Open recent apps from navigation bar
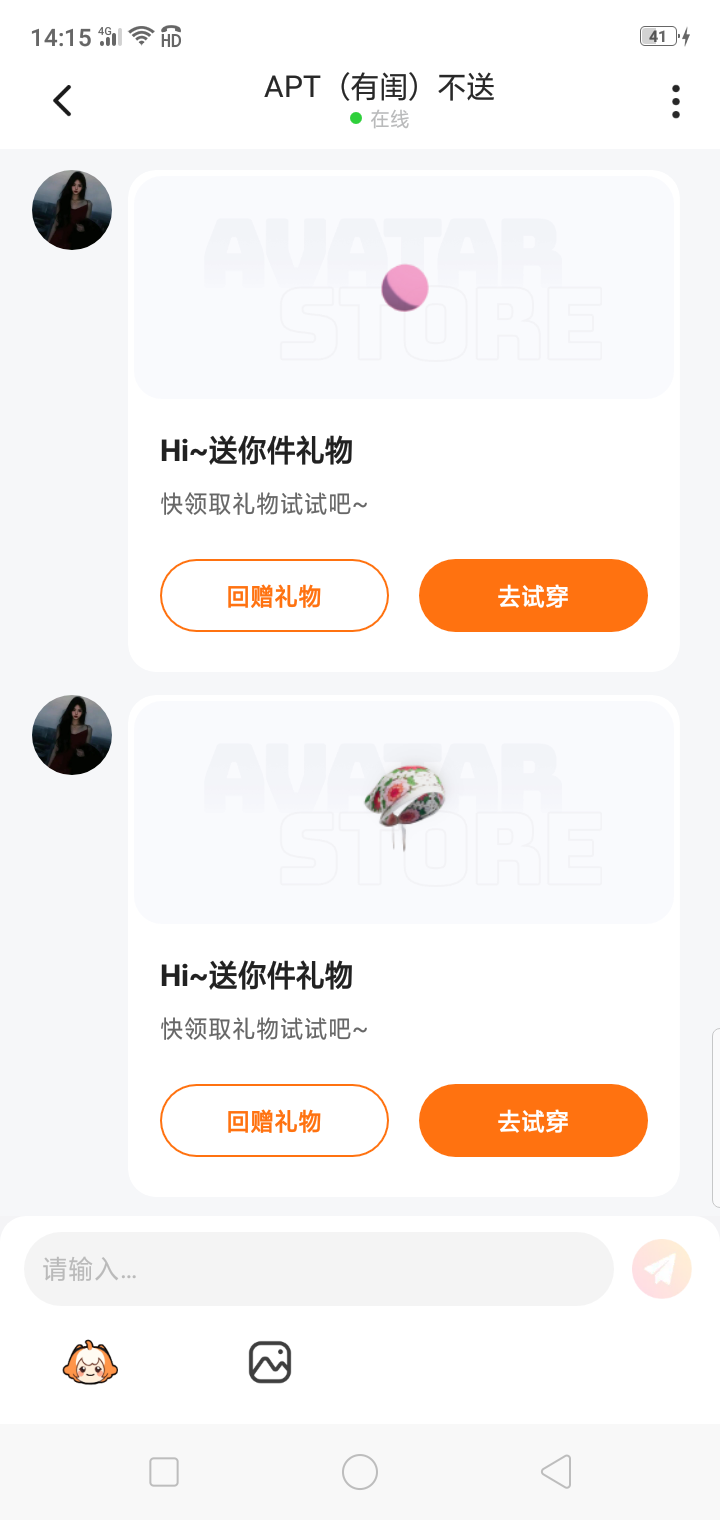 (x=164, y=1472)
